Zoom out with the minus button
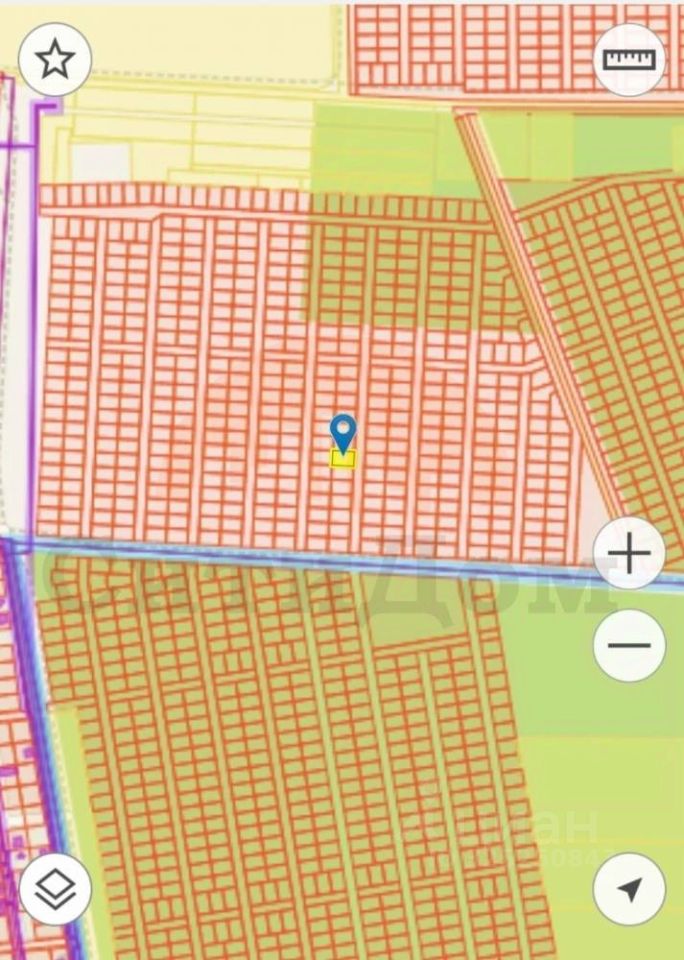 [x=629, y=645]
